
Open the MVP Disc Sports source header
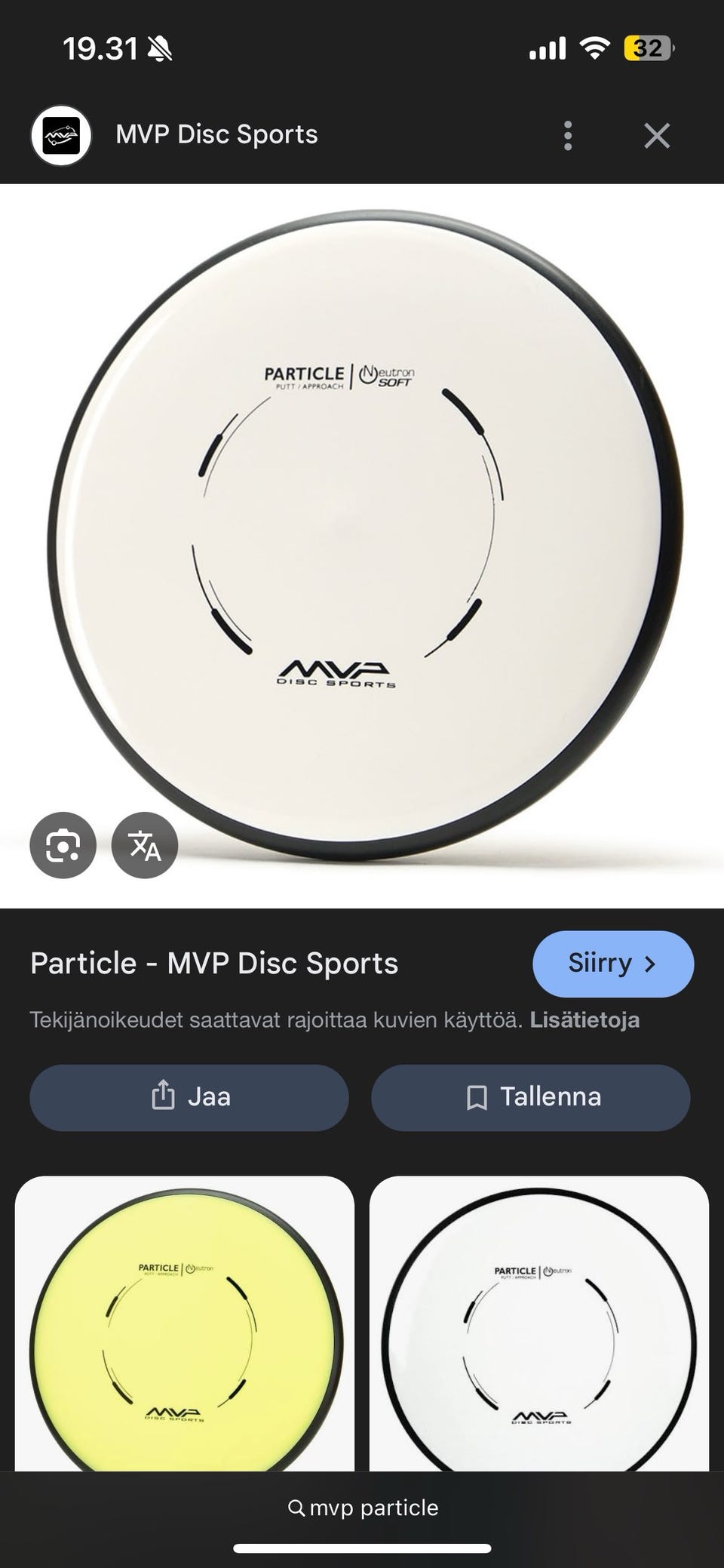tap(216, 135)
